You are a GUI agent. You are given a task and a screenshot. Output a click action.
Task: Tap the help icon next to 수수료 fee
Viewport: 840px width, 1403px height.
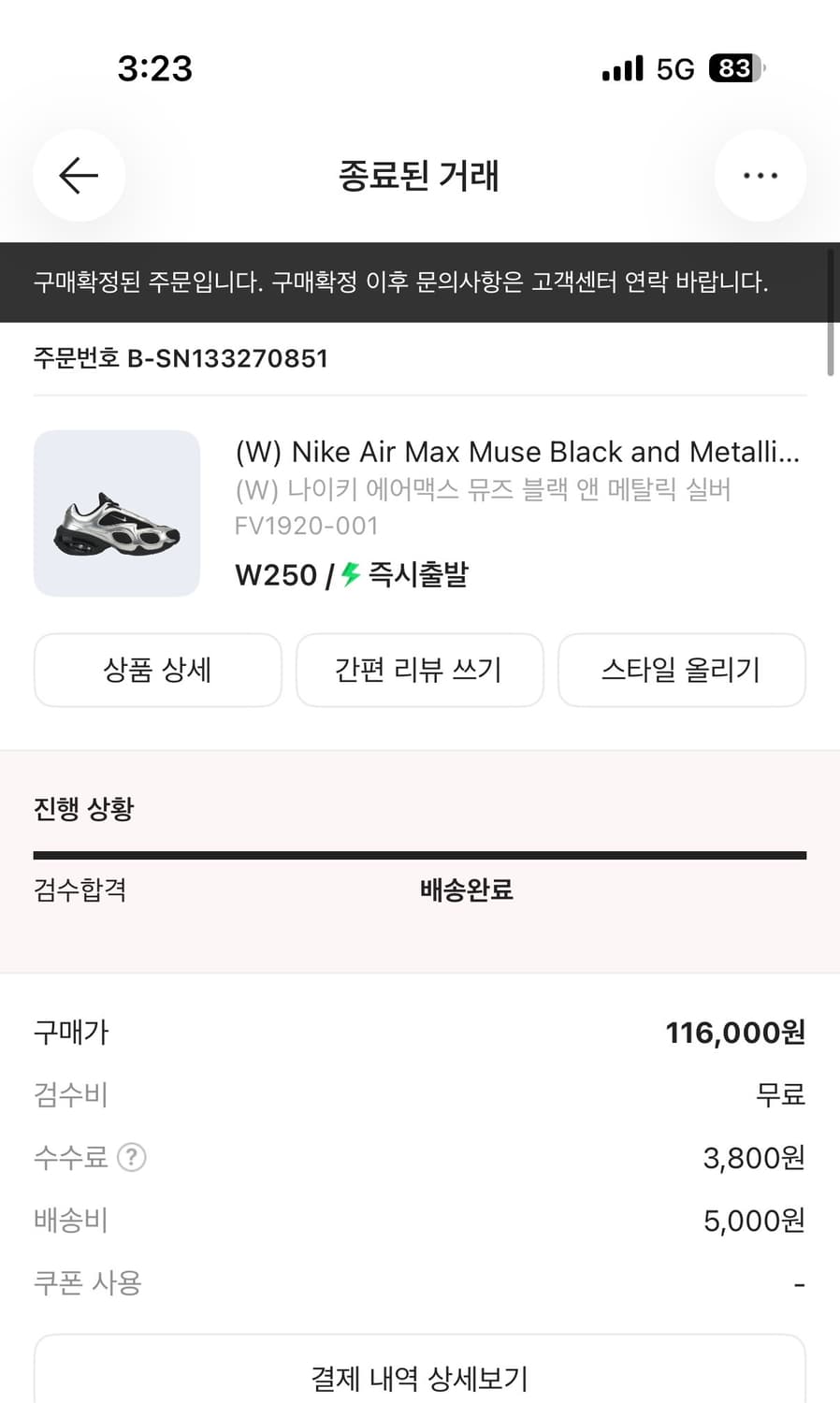[132, 1157]
